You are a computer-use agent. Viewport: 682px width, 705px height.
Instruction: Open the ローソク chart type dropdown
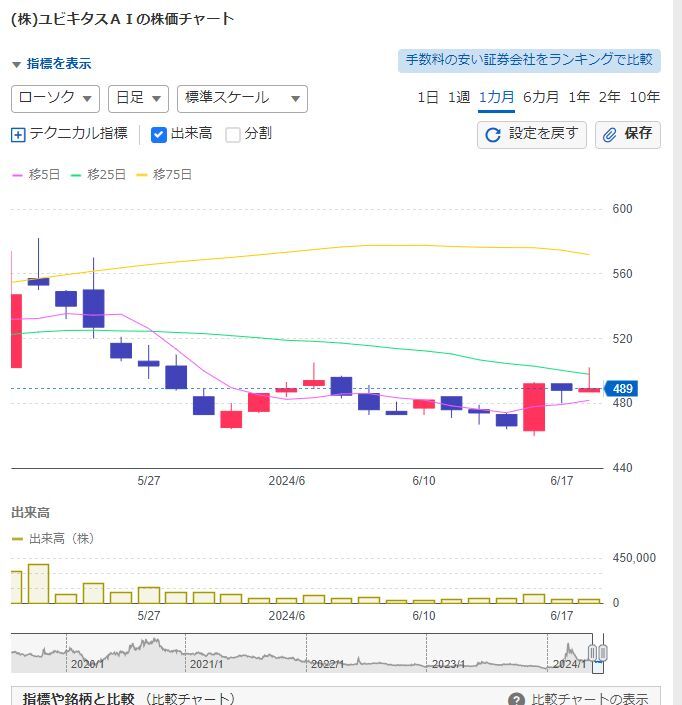point(55,98)
